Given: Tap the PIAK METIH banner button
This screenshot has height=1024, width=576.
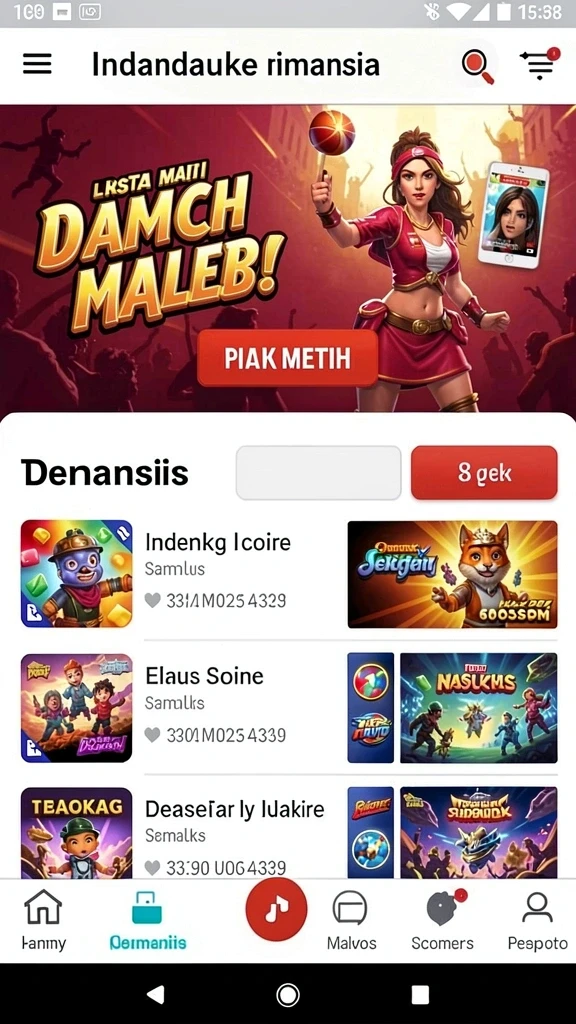Looking at the screenshot, I should [287, 358].
